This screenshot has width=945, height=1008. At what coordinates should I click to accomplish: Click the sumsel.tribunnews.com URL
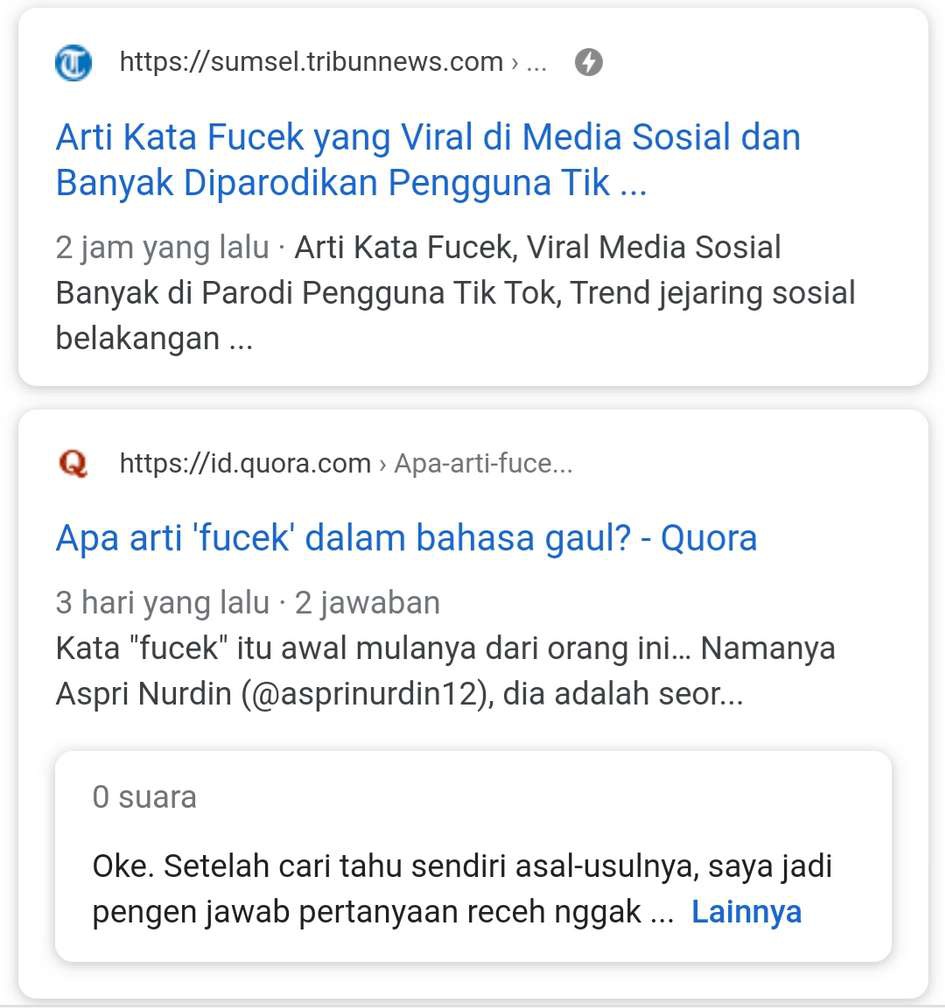310,61
